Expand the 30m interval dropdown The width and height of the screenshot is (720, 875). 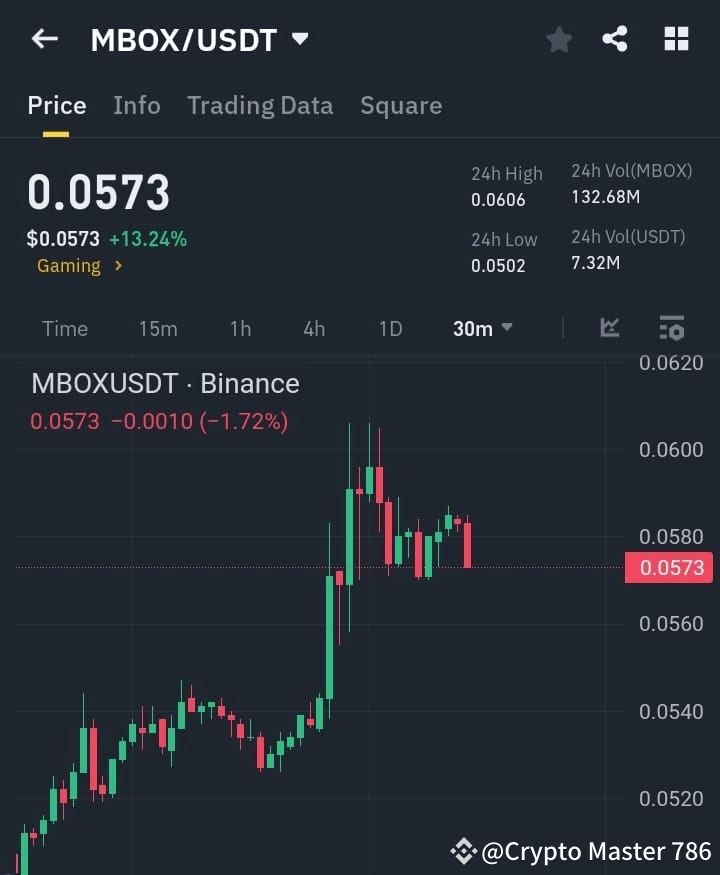(482, 328)
